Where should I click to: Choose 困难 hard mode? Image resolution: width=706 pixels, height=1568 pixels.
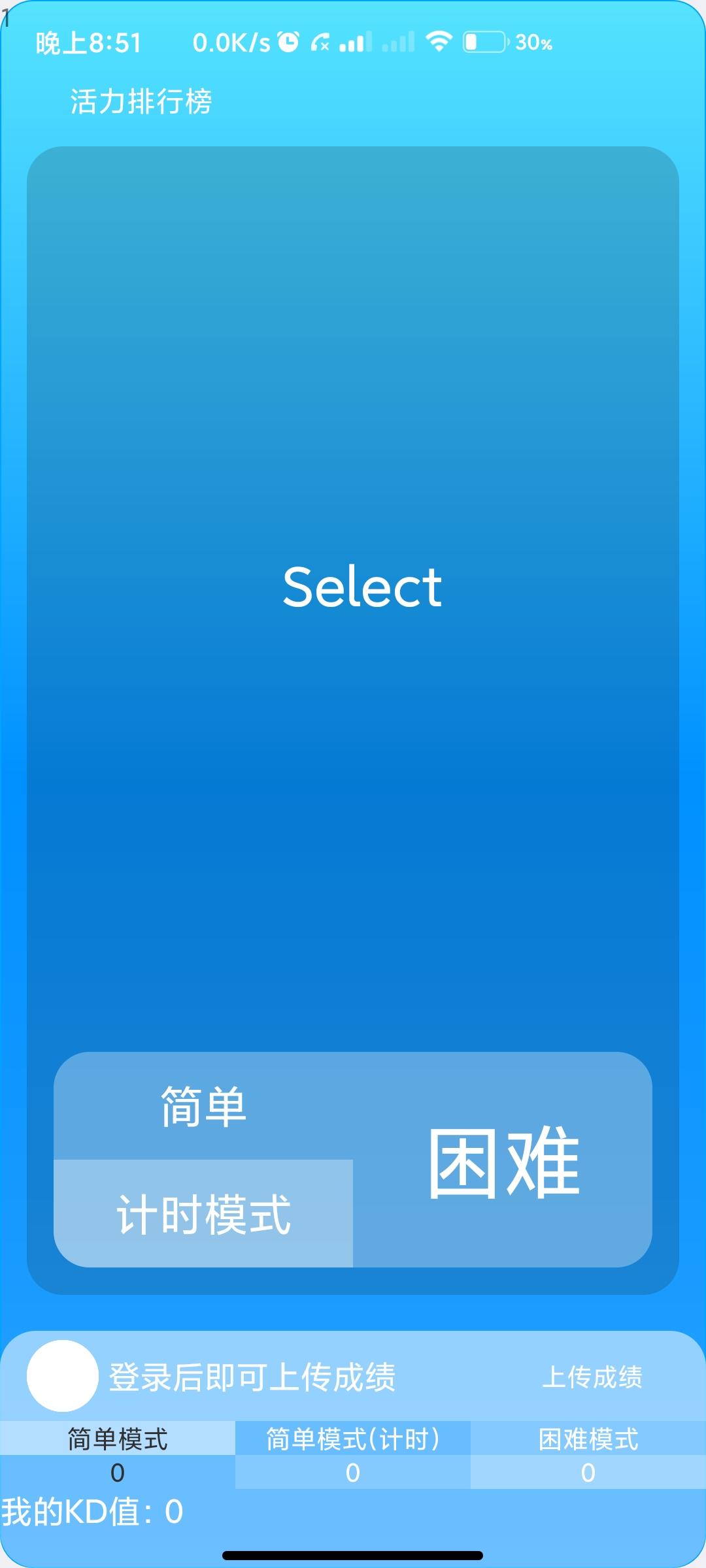tap(503, 1162)
